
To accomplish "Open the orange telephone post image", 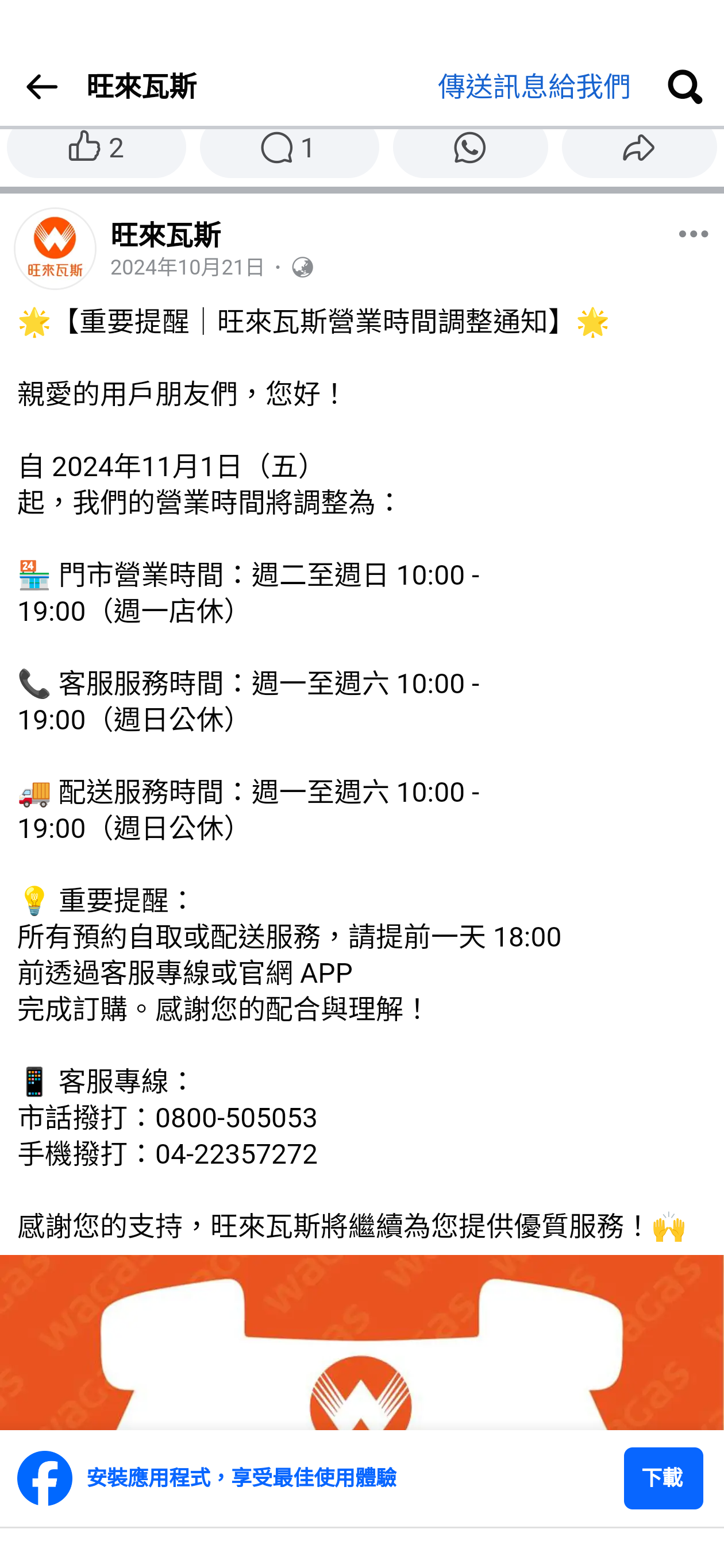I will (x=361, y=1342).
